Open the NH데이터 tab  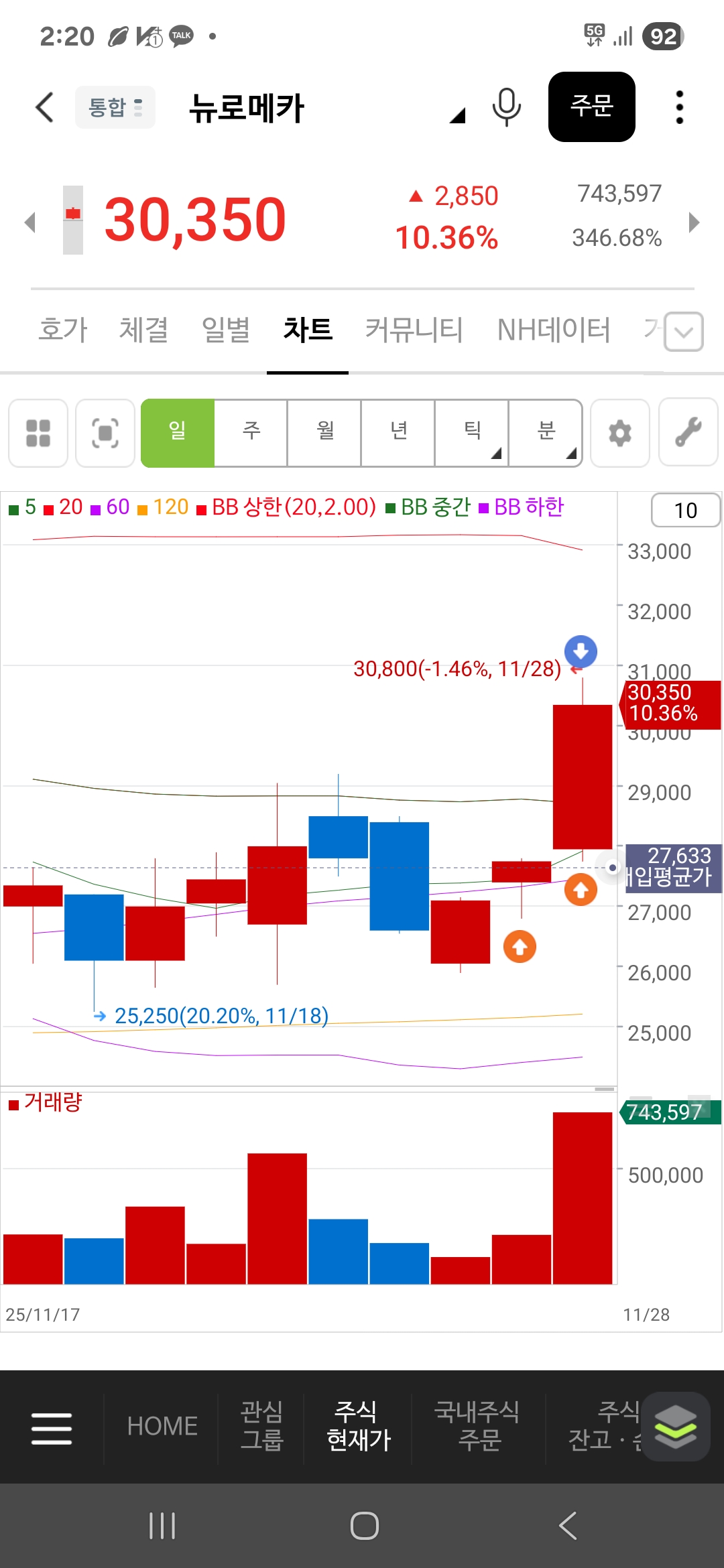click(x=554, y=330)
